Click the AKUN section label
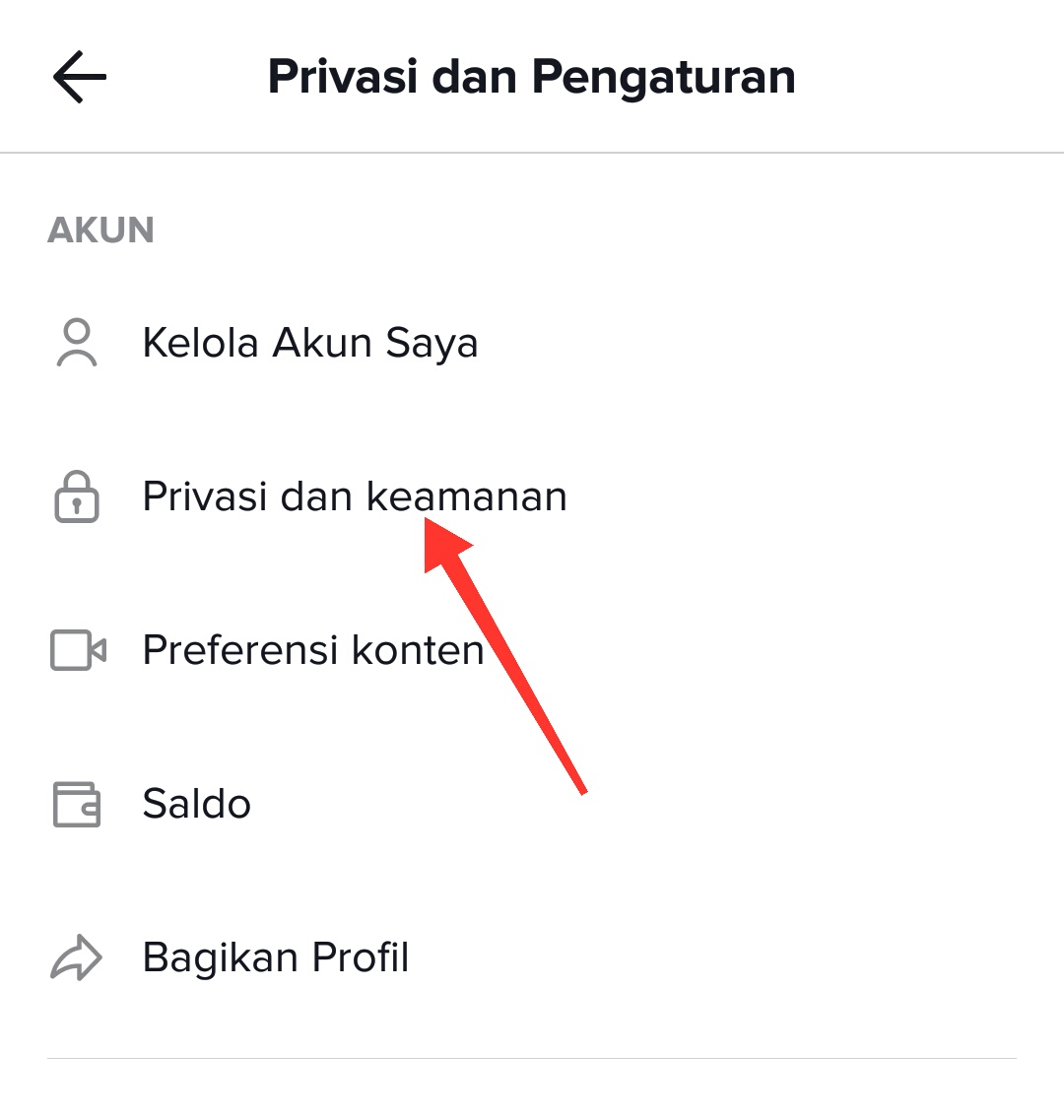 101,230
